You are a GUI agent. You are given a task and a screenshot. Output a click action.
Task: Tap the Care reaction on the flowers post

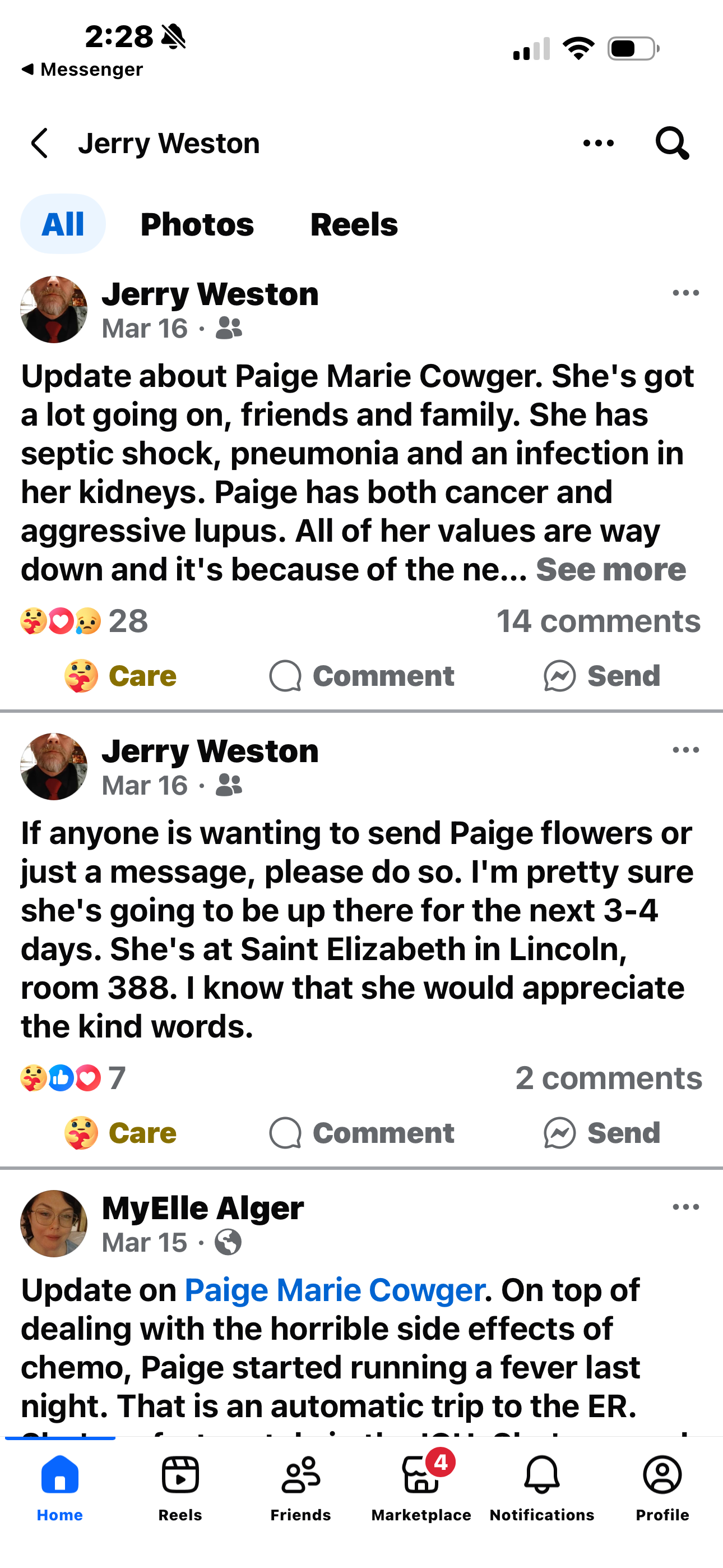coord(121,1133)
